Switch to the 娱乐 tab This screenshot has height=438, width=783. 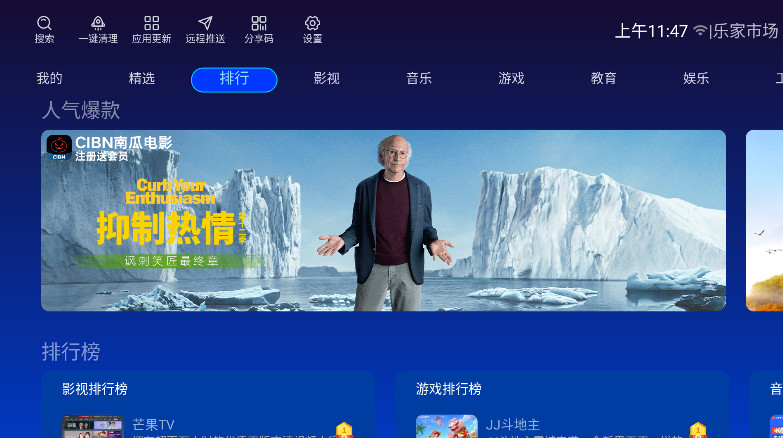(696, 79)
